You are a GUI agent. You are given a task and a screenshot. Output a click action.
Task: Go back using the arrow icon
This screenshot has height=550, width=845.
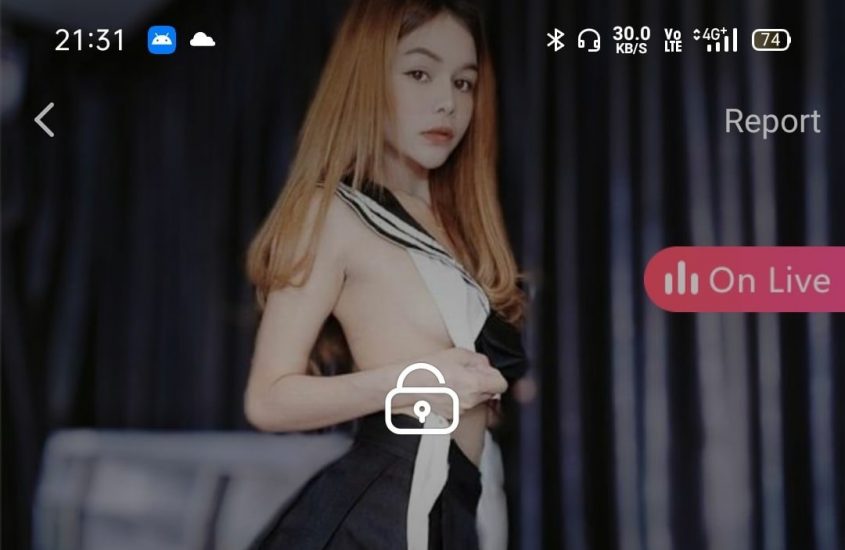tap(44, 121)
